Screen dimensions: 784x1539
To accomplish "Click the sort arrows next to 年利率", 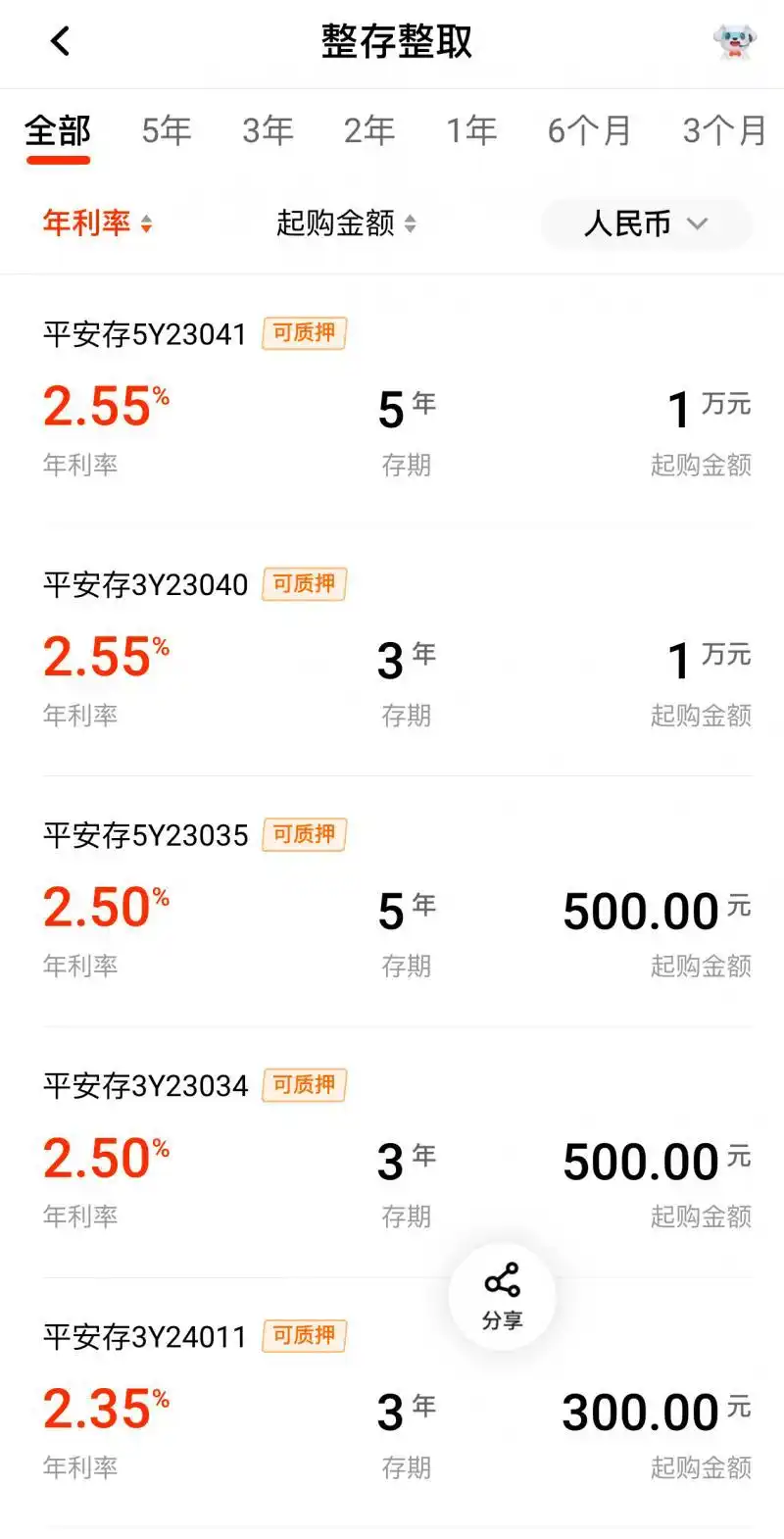I will point(147,223).
